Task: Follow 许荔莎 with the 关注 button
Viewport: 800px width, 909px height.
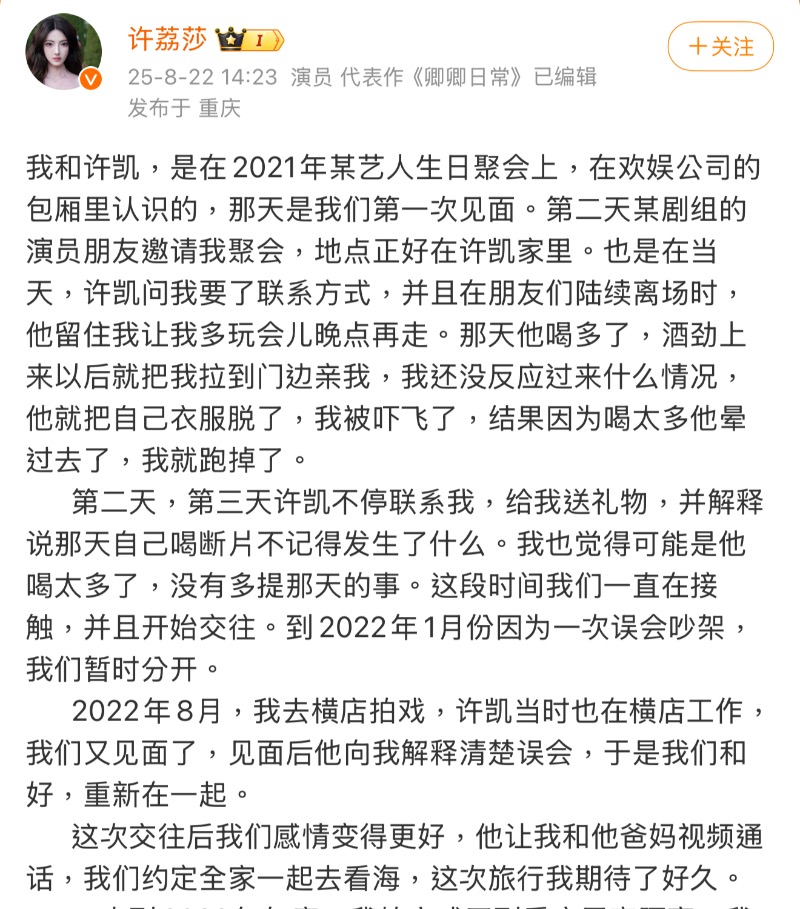Action: click(720, 47)
